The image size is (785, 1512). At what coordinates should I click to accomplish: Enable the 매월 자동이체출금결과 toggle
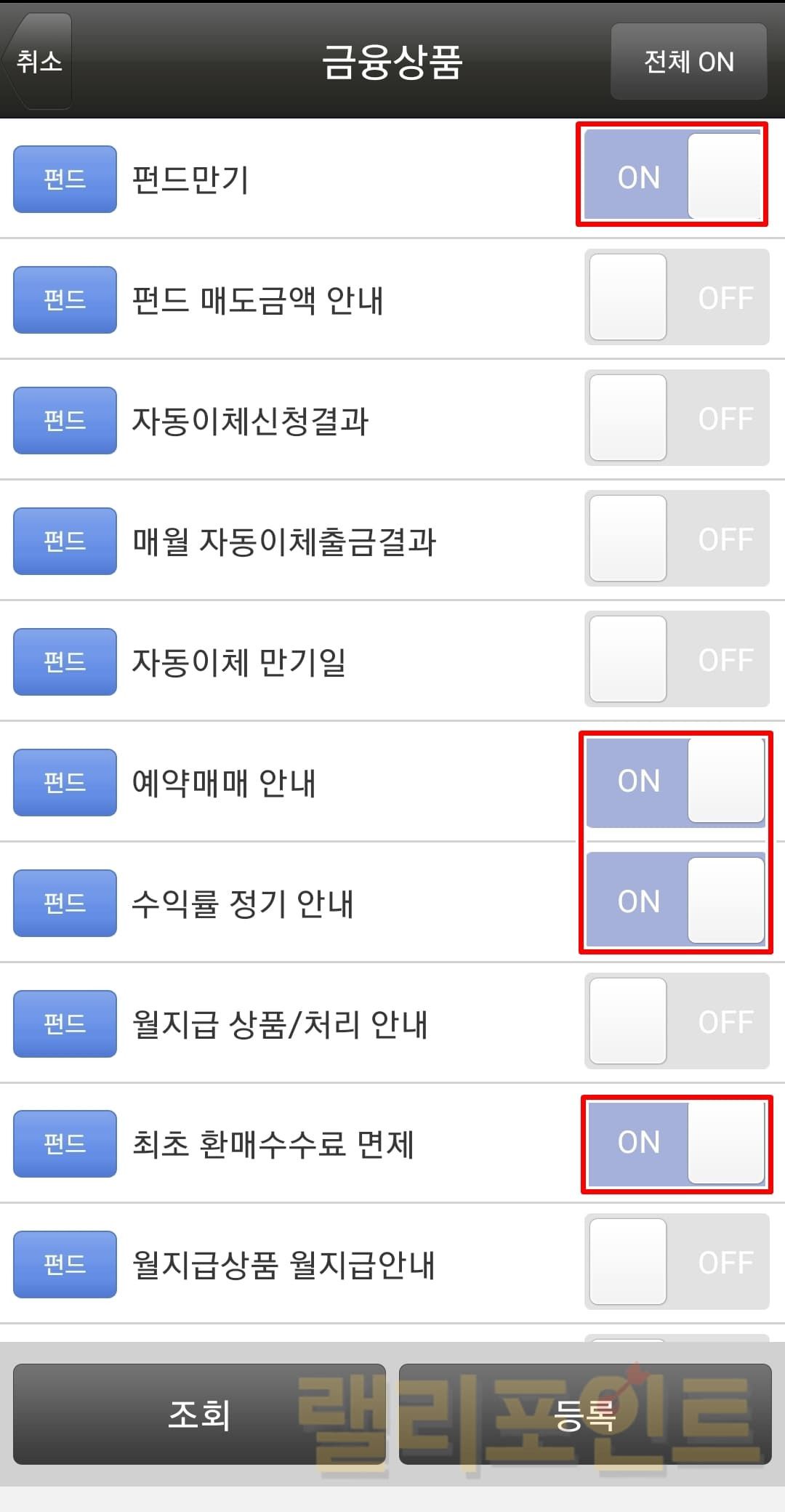tap(677, 539)
